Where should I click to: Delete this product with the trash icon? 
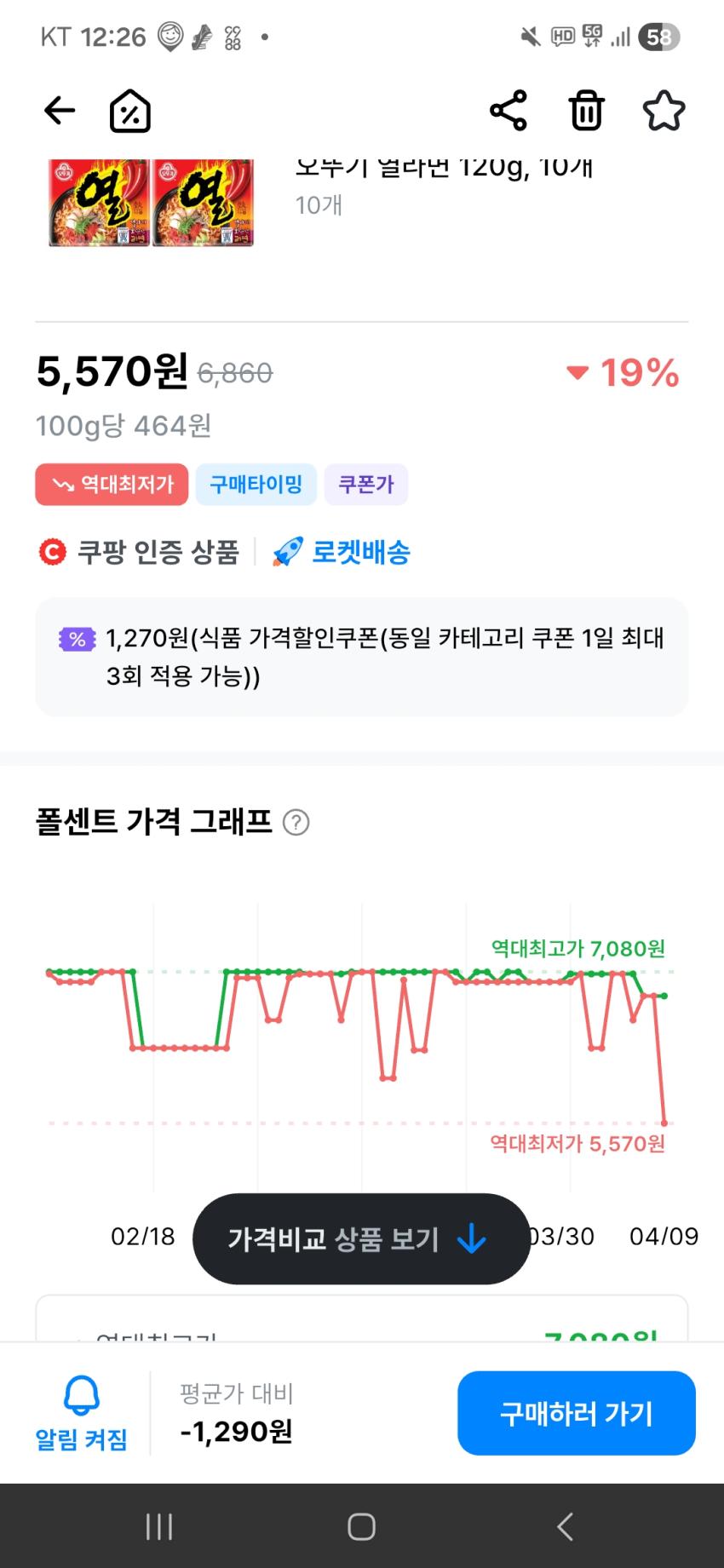tap(586, 111)
